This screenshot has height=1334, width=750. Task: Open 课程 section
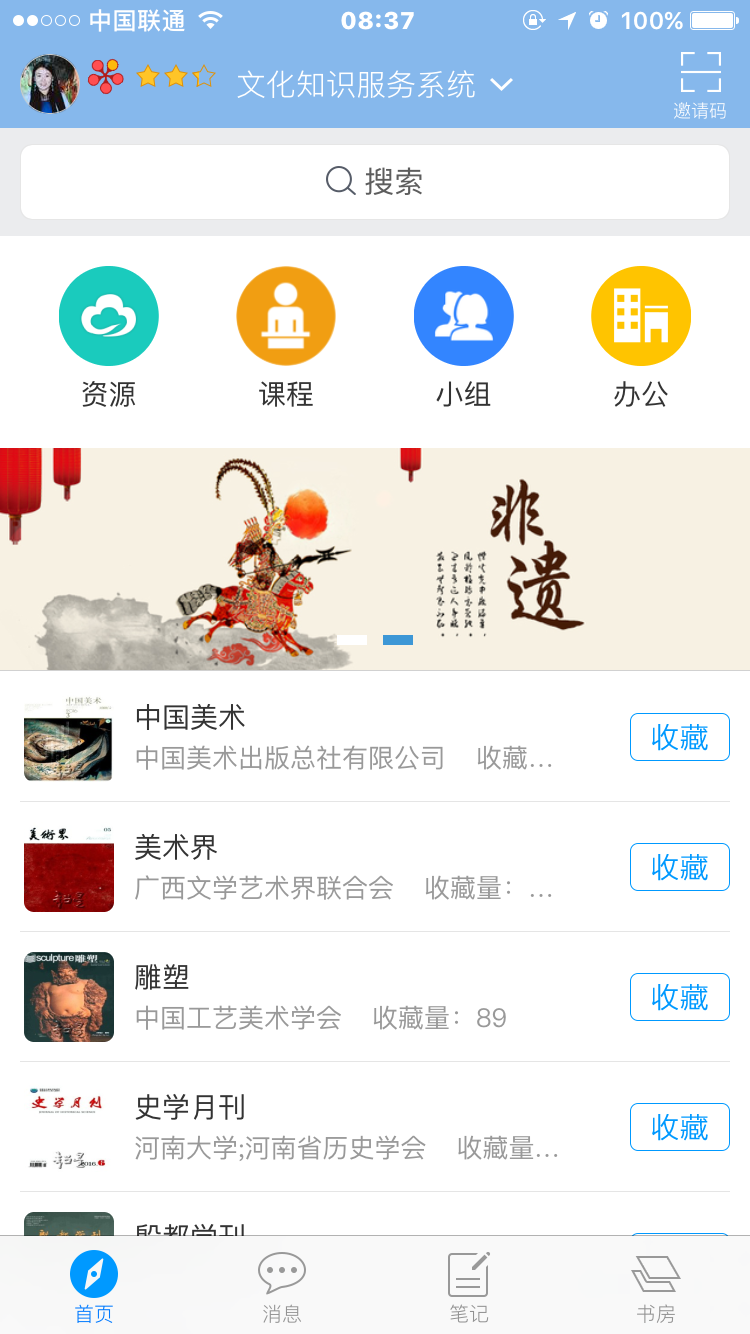pyautogui.click(x=286, y=336)
